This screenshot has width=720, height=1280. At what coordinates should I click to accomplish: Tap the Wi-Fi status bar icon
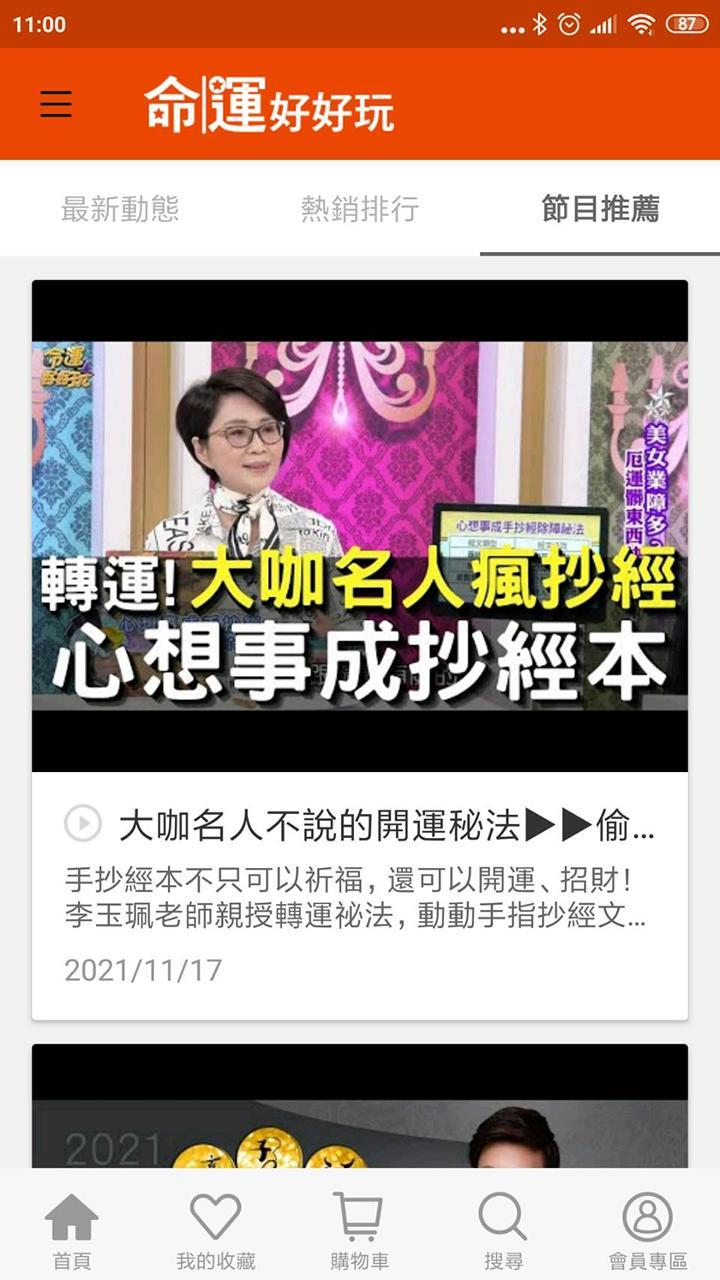[x=643, y=24]
